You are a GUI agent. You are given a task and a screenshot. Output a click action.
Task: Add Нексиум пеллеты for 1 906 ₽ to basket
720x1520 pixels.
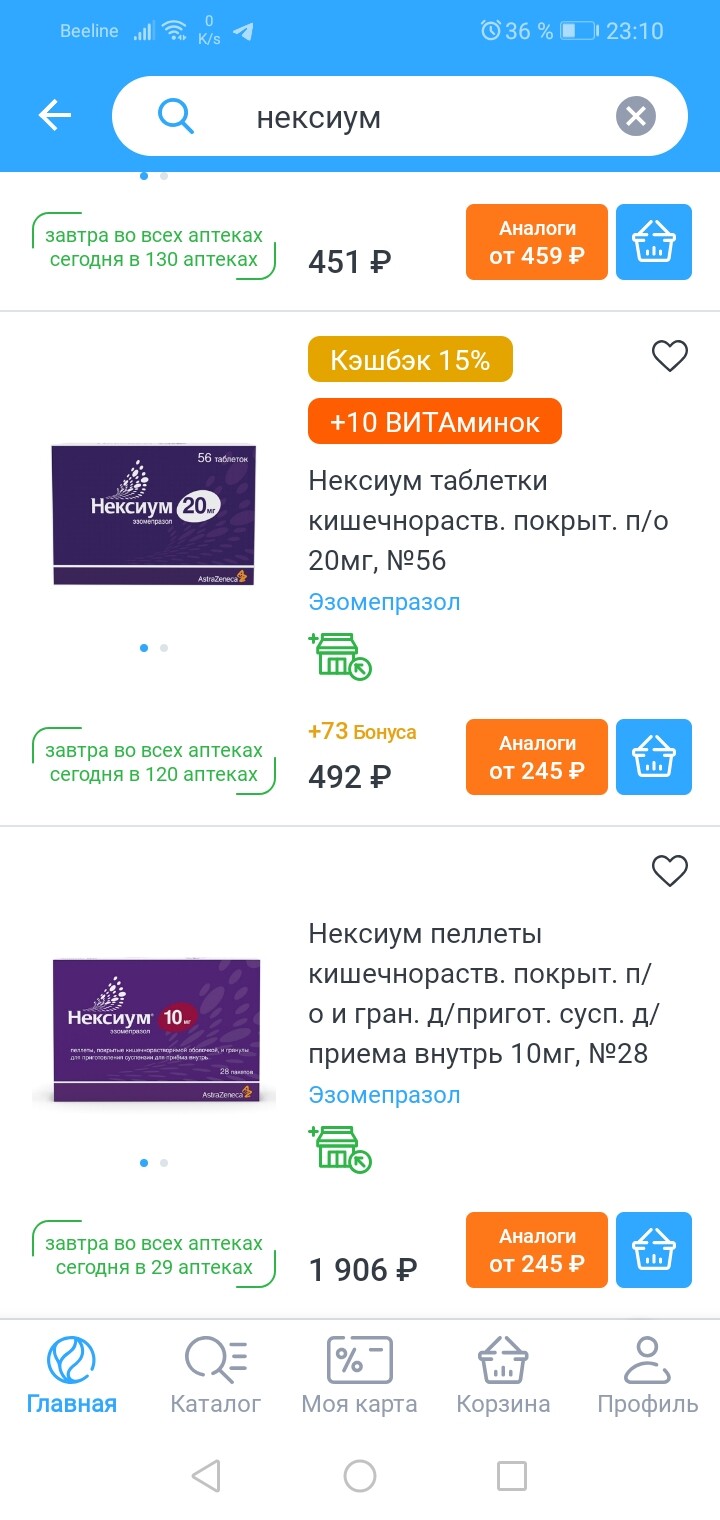pos(653,1250)
